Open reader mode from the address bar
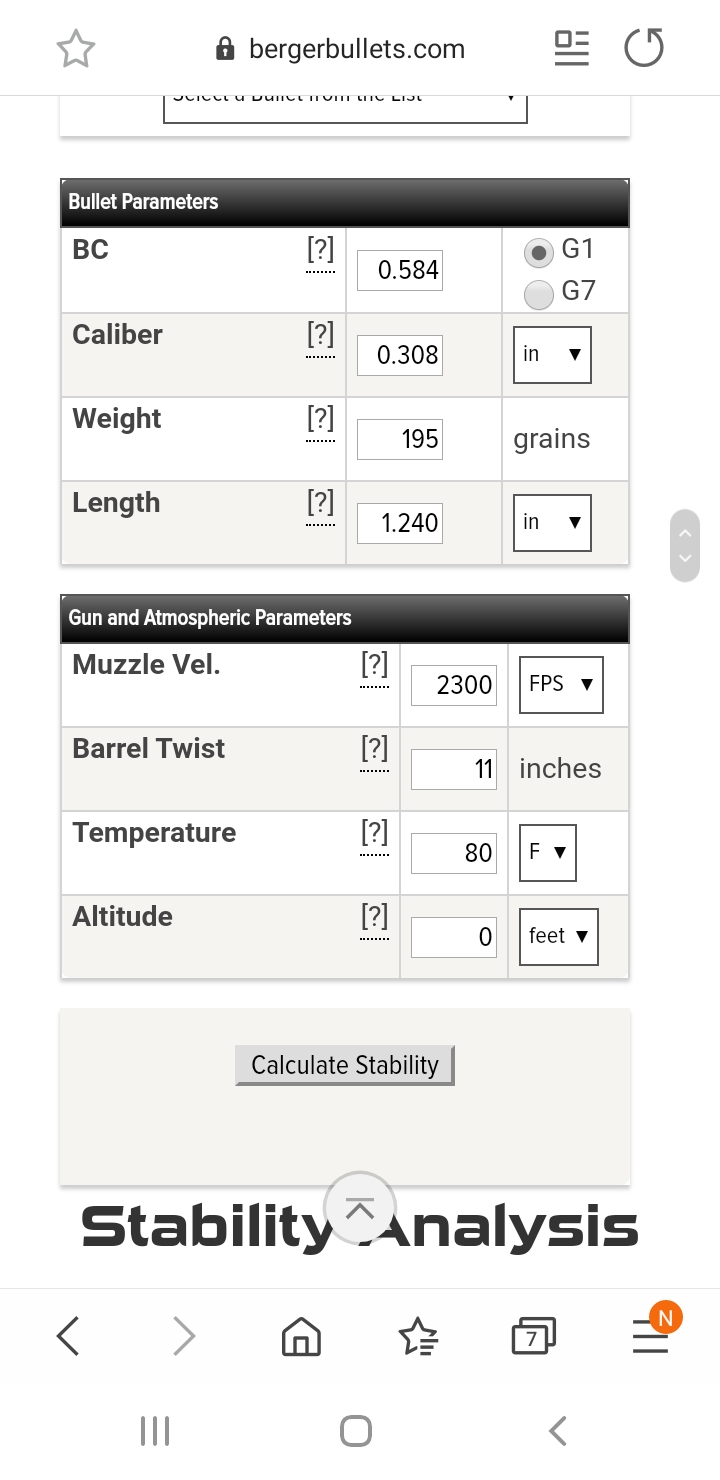The width and height of the screenshot is (720, 1480). 571,48
